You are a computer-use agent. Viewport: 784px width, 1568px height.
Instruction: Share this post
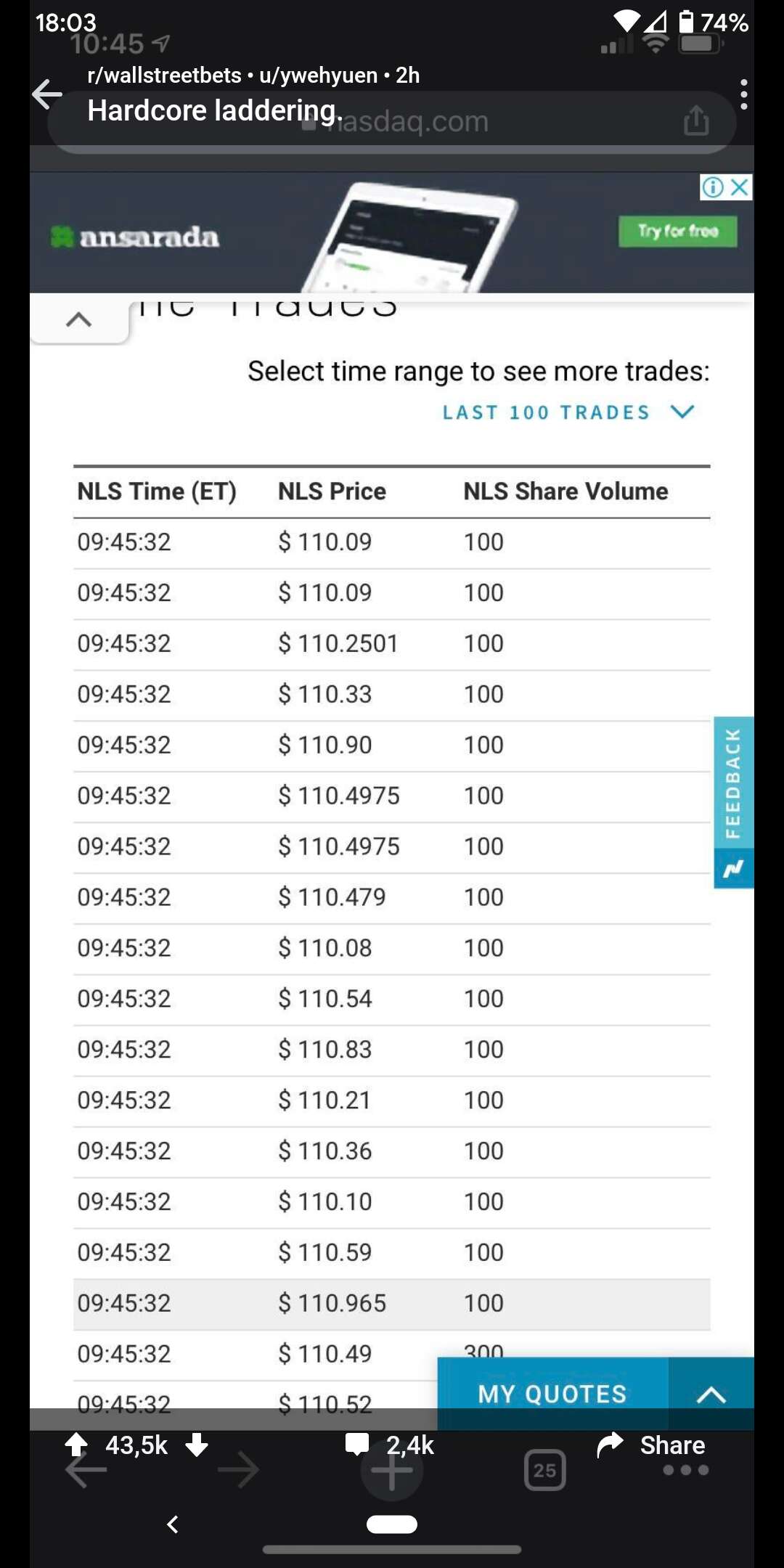(650, 1445)
